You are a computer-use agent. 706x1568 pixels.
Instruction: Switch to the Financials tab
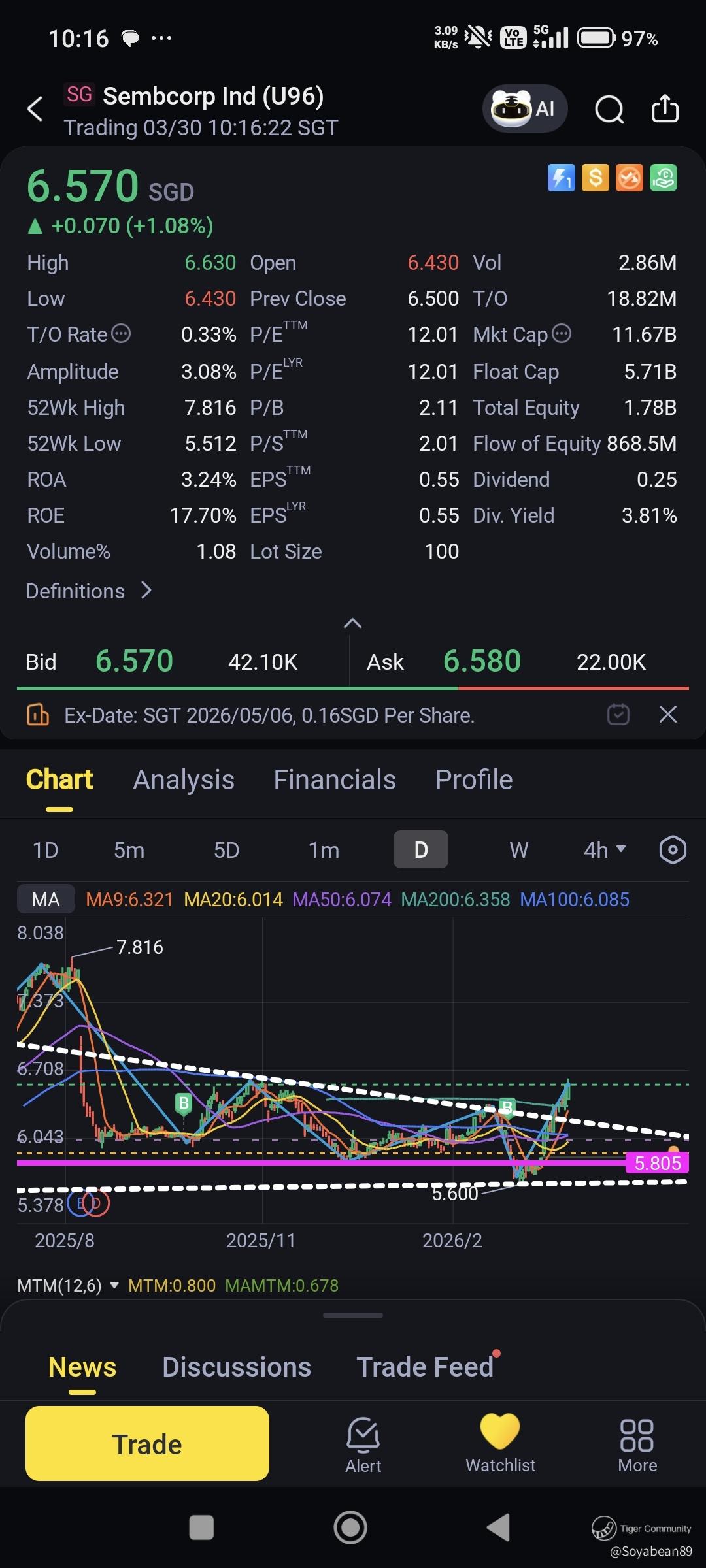tap(334, 780)
